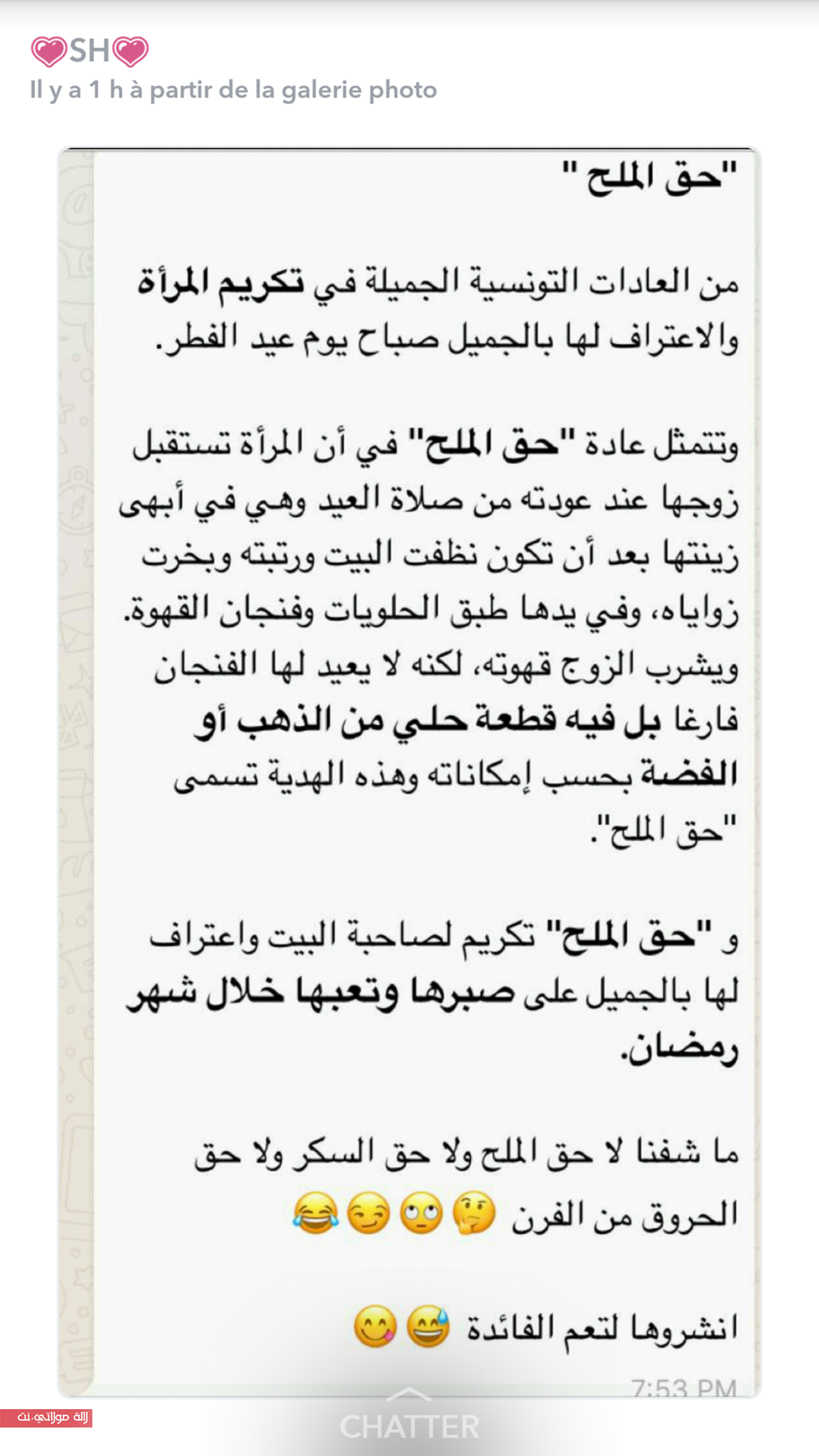819x1456 pixels.
Task: Open SH's profile from story header
Action: tap(90, 51)
